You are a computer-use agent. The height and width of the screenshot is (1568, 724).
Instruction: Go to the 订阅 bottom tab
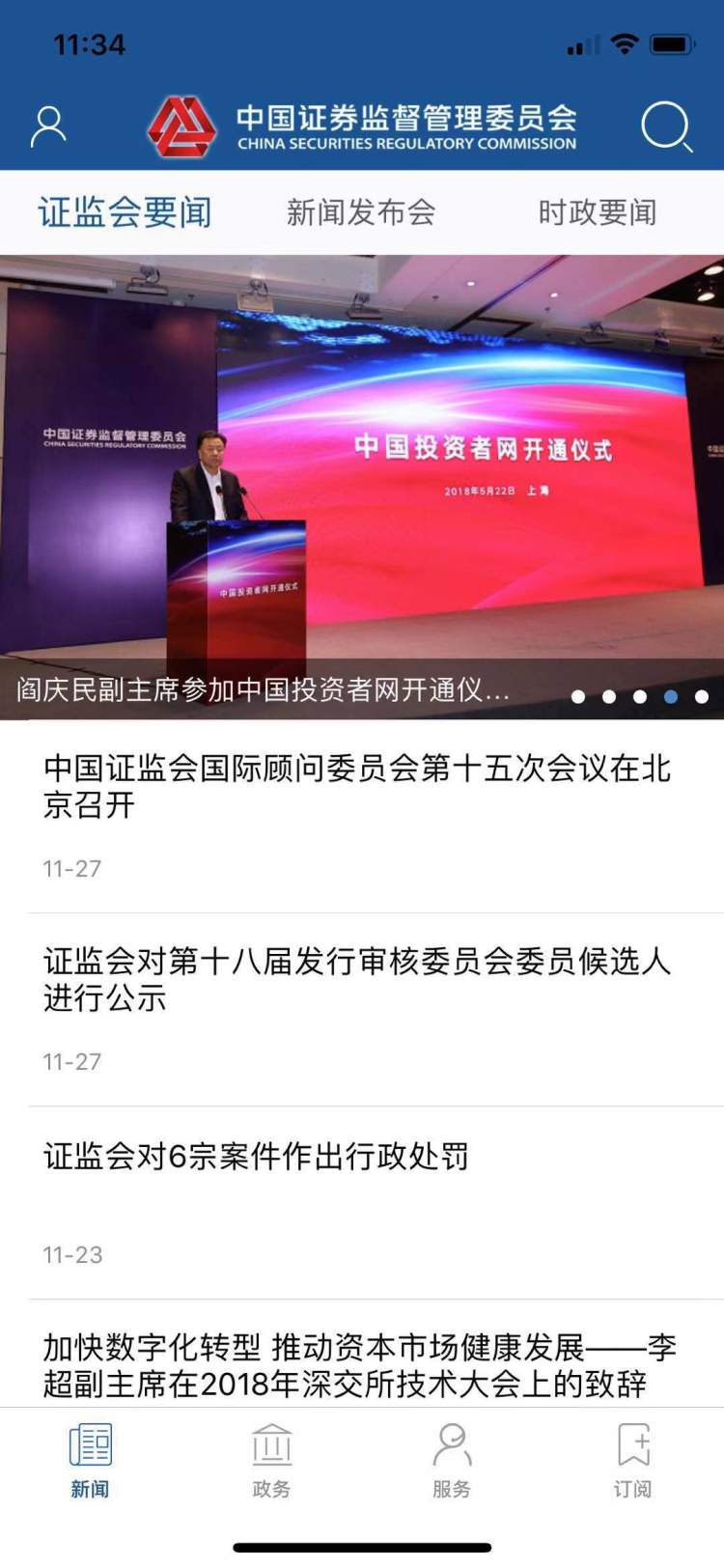pyautogui.click(x=633, y=1460)
